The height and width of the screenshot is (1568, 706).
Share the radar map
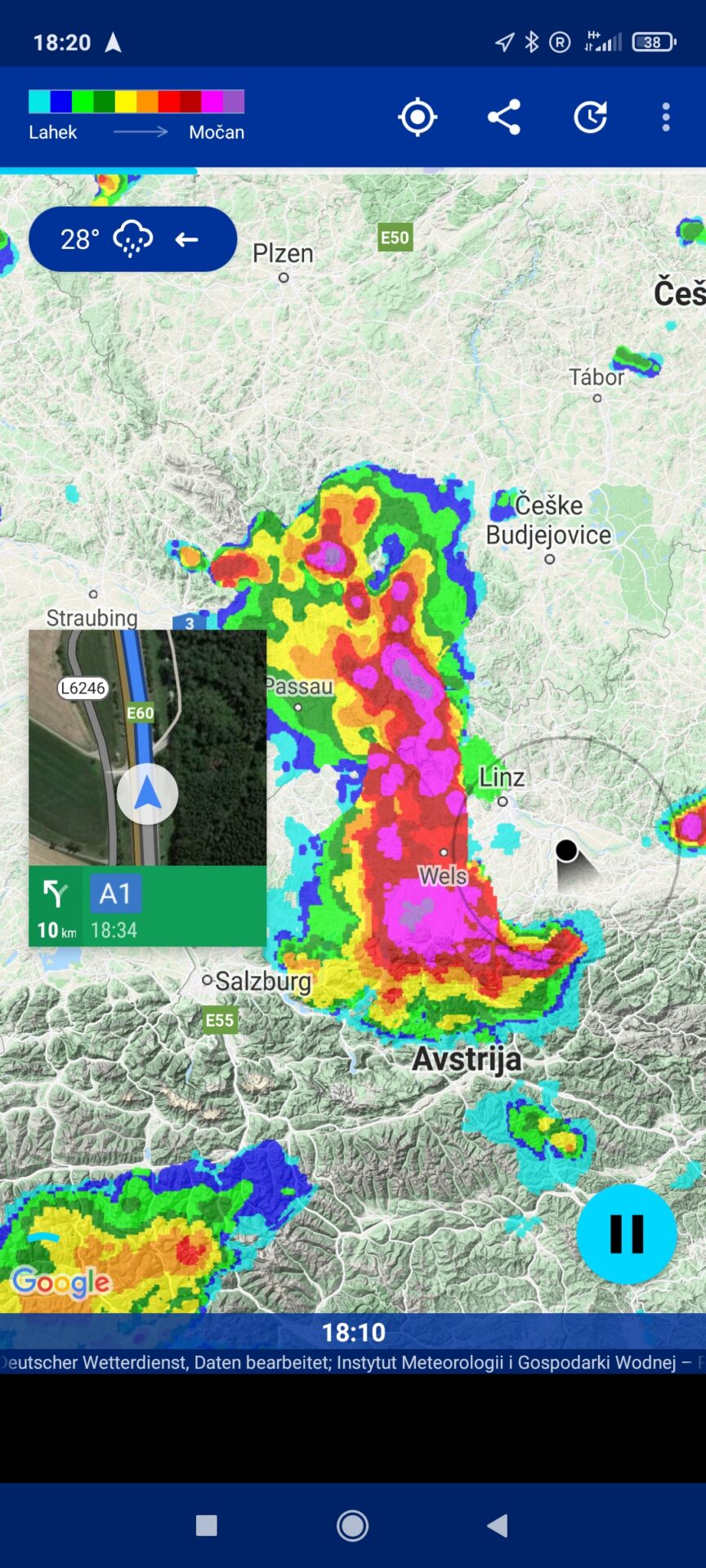pyautogui.click(x=504, y=118)
